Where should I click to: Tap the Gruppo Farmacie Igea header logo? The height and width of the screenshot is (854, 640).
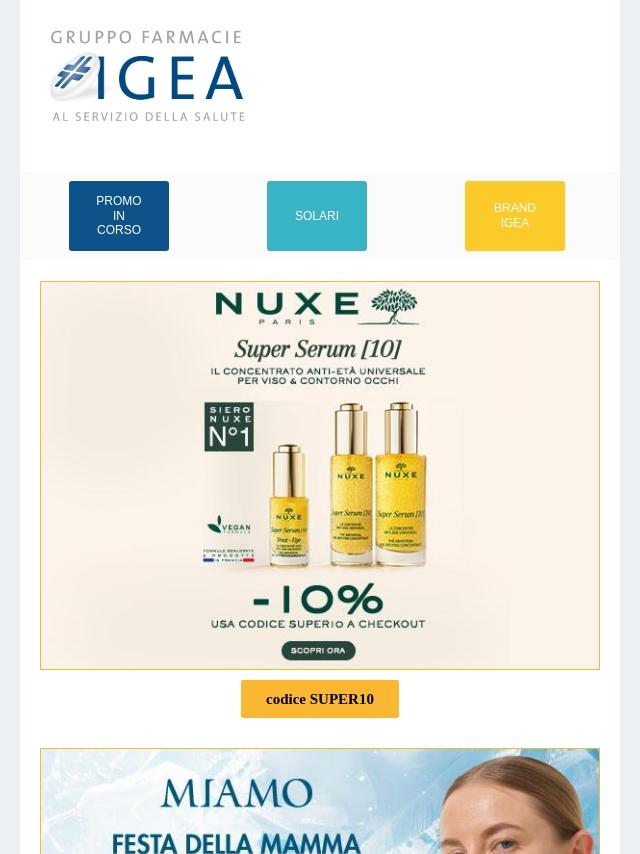tap(147, 76)
